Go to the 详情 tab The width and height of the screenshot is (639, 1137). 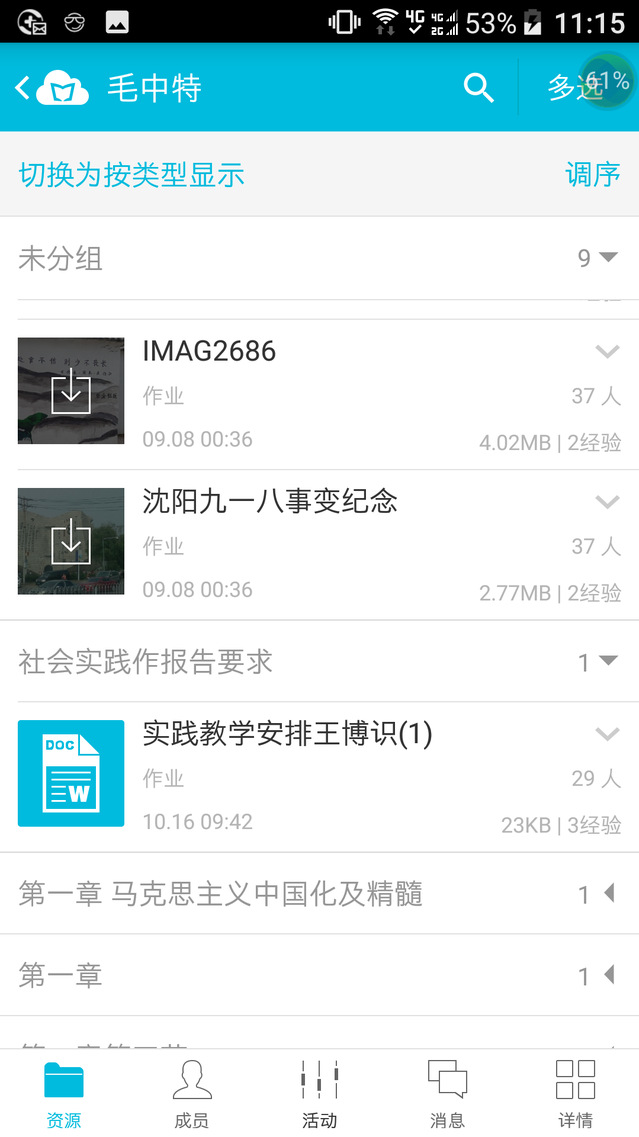tap(575, 1093)
